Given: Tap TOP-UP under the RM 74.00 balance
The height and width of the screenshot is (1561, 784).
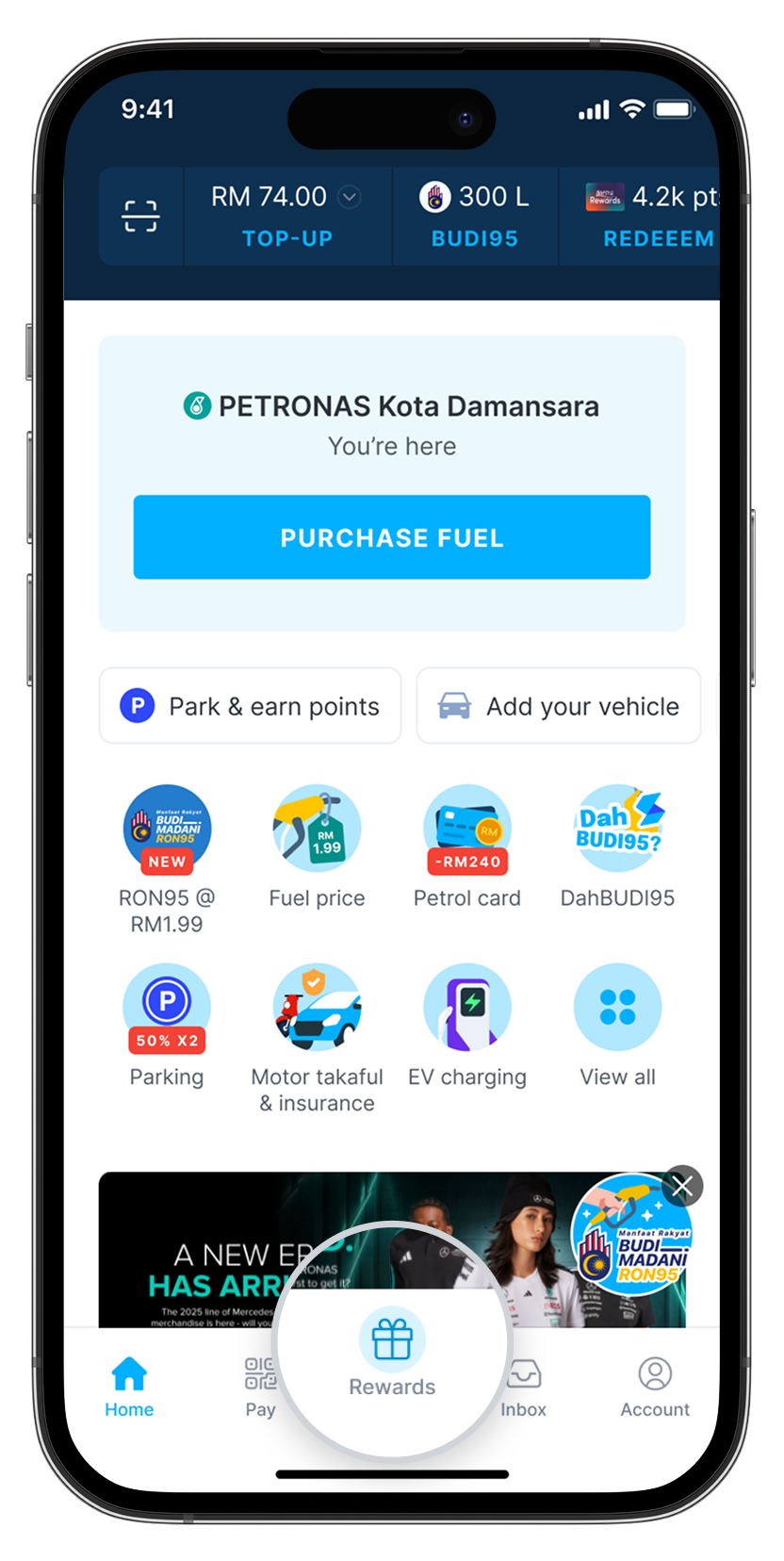Looking at the screenshot, I should [286, 238].
